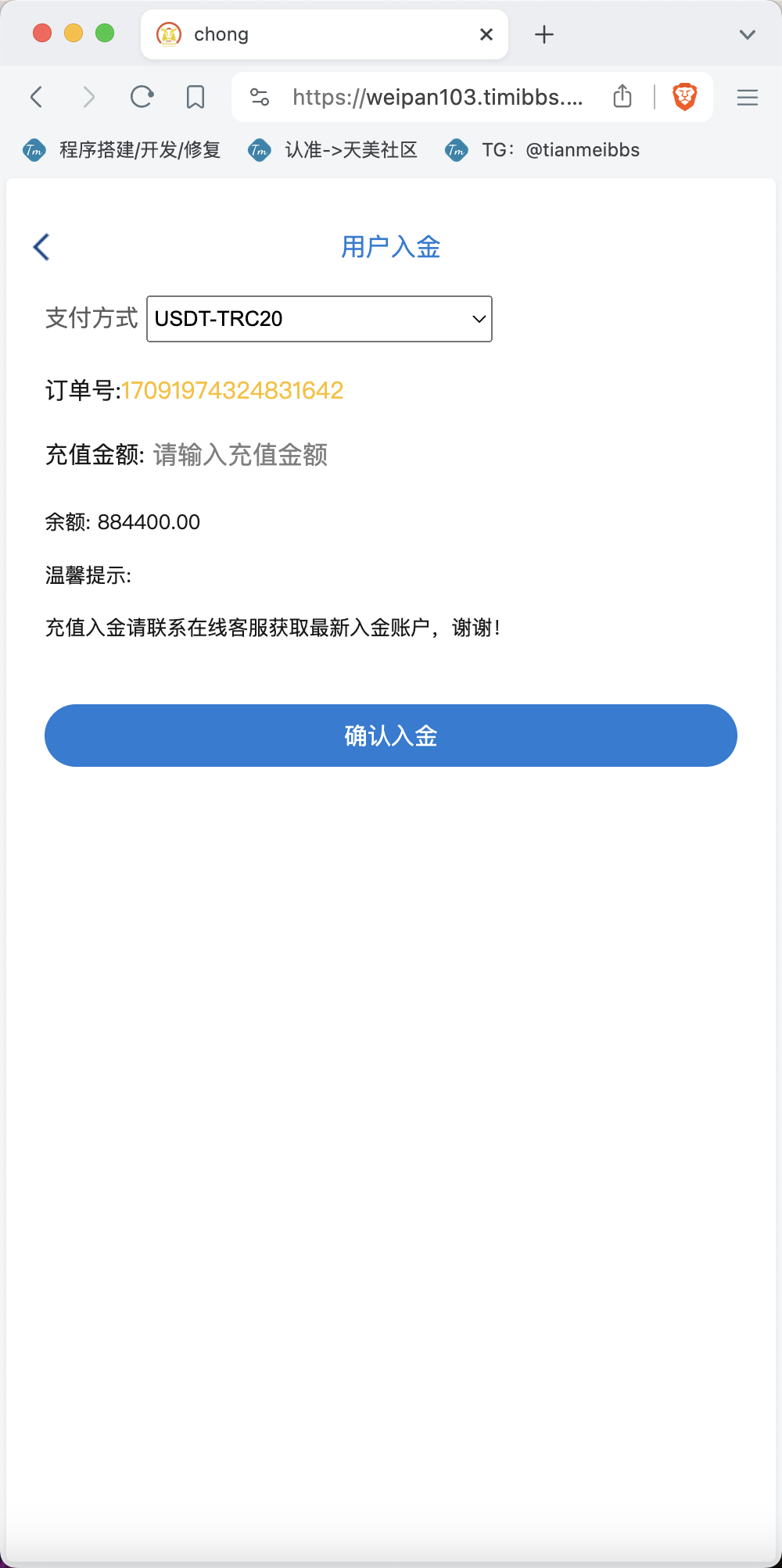Open Brave Shields lion icon
This screenshot has width=782, height=1568.
[x=685, y=97]
